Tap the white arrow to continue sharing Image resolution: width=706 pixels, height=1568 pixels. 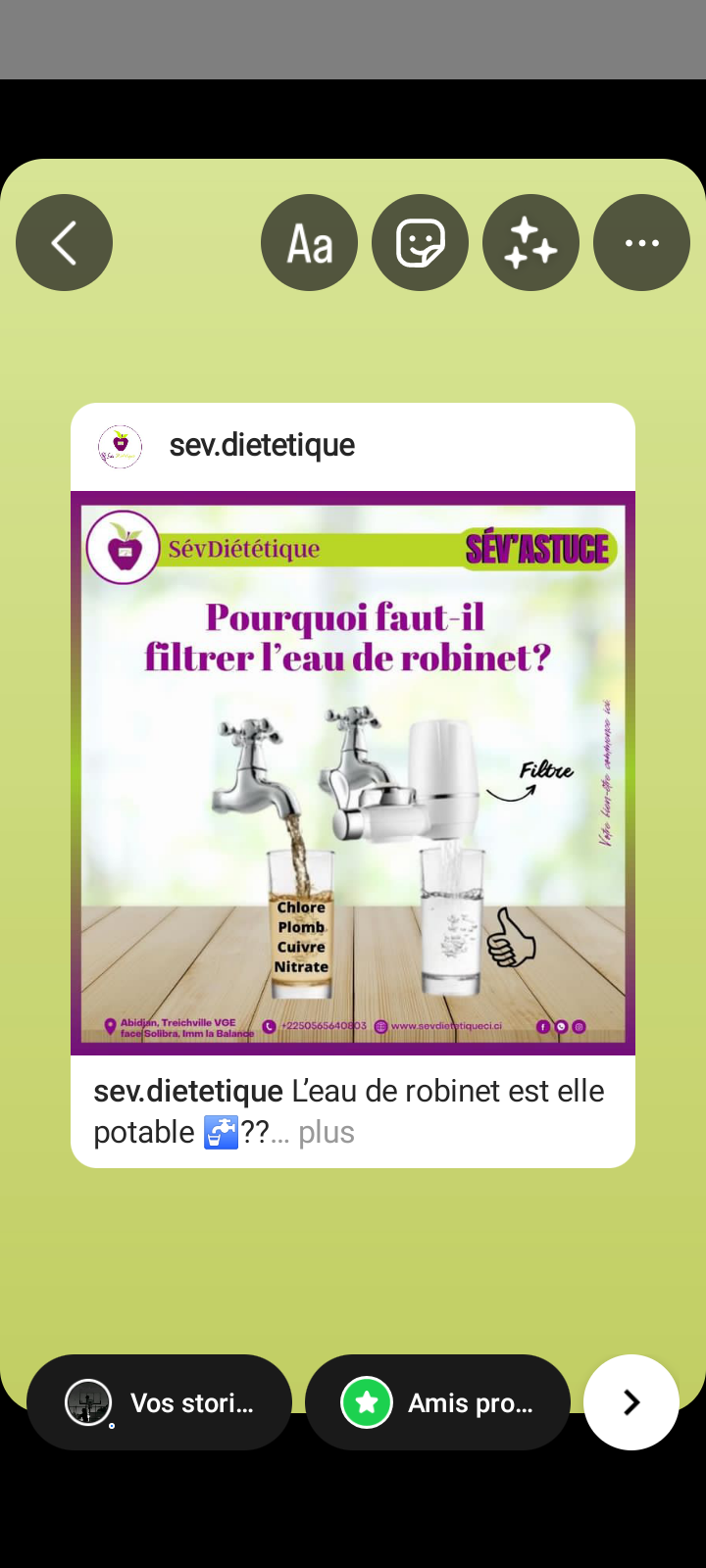click(630, 1402)
